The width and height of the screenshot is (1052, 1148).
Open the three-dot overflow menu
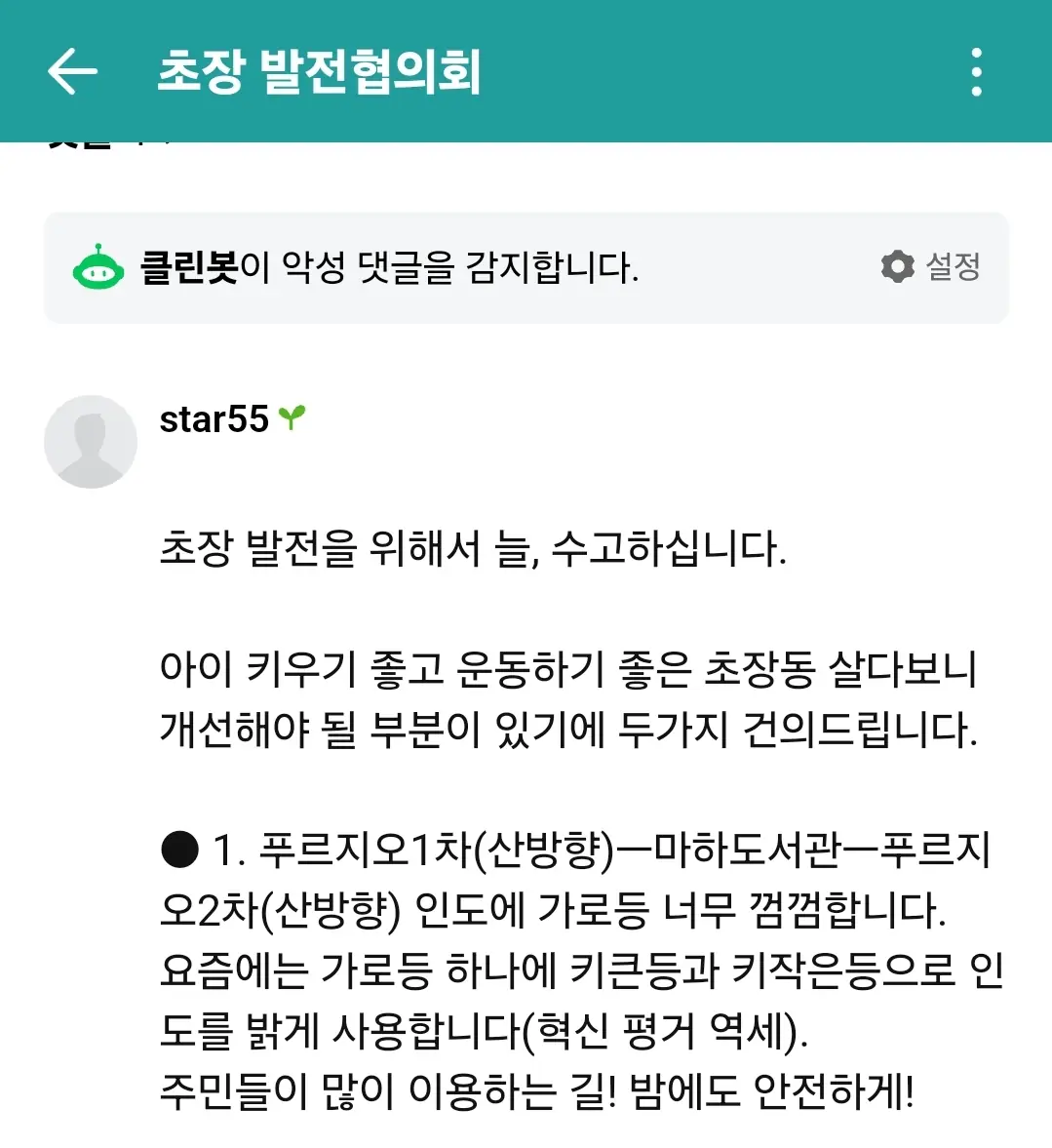[976, 72]
